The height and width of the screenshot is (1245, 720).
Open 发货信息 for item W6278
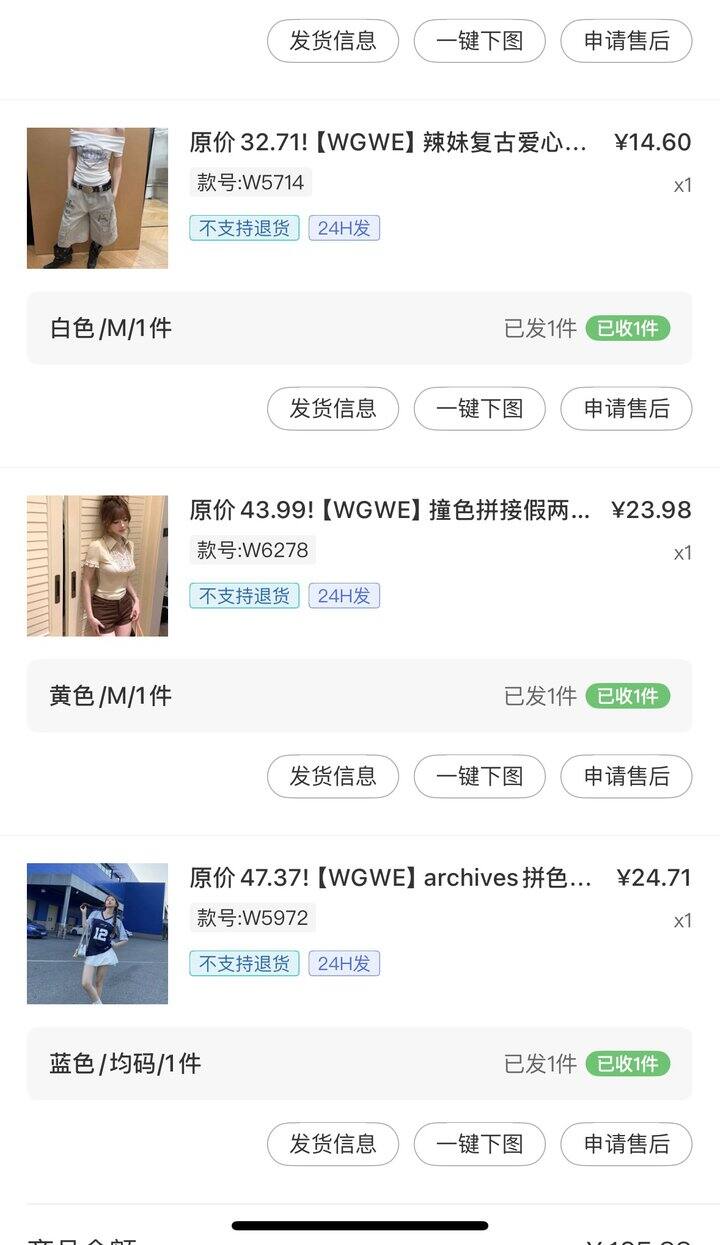coord(333,776)
